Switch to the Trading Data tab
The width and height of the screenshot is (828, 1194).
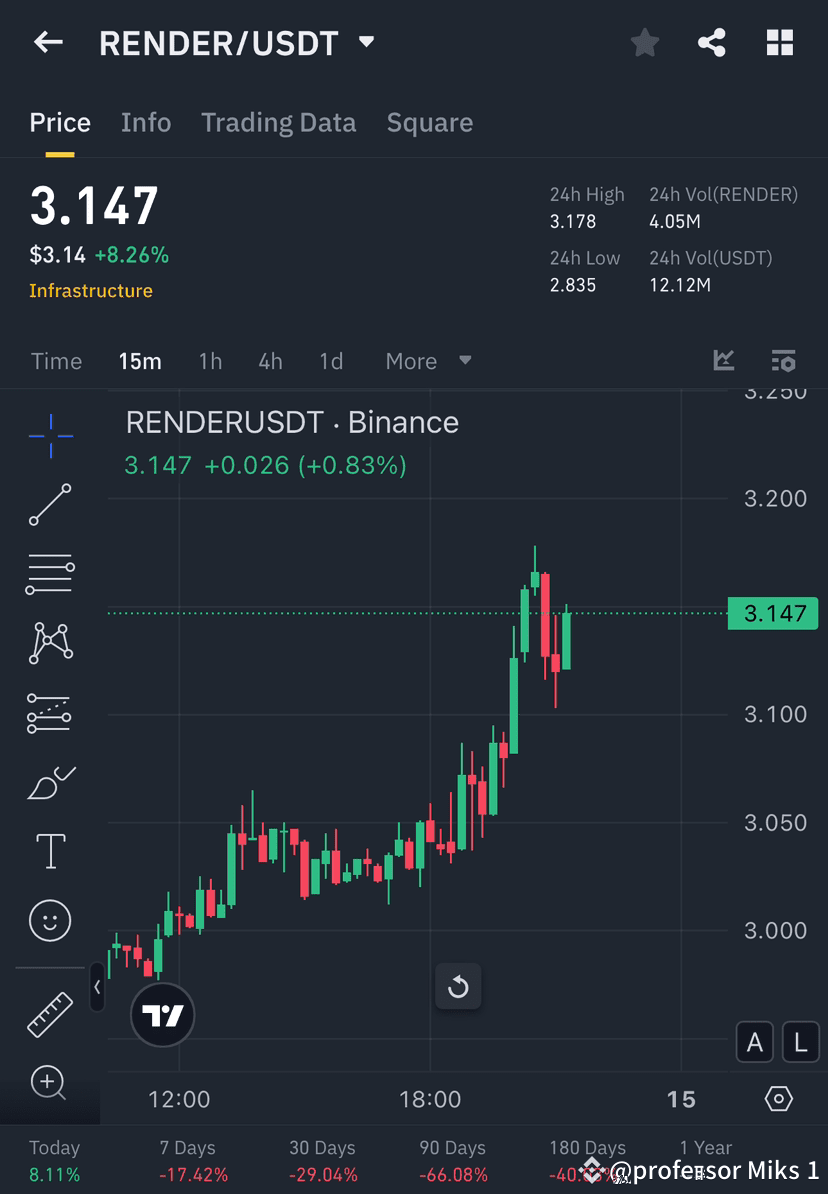278,122
